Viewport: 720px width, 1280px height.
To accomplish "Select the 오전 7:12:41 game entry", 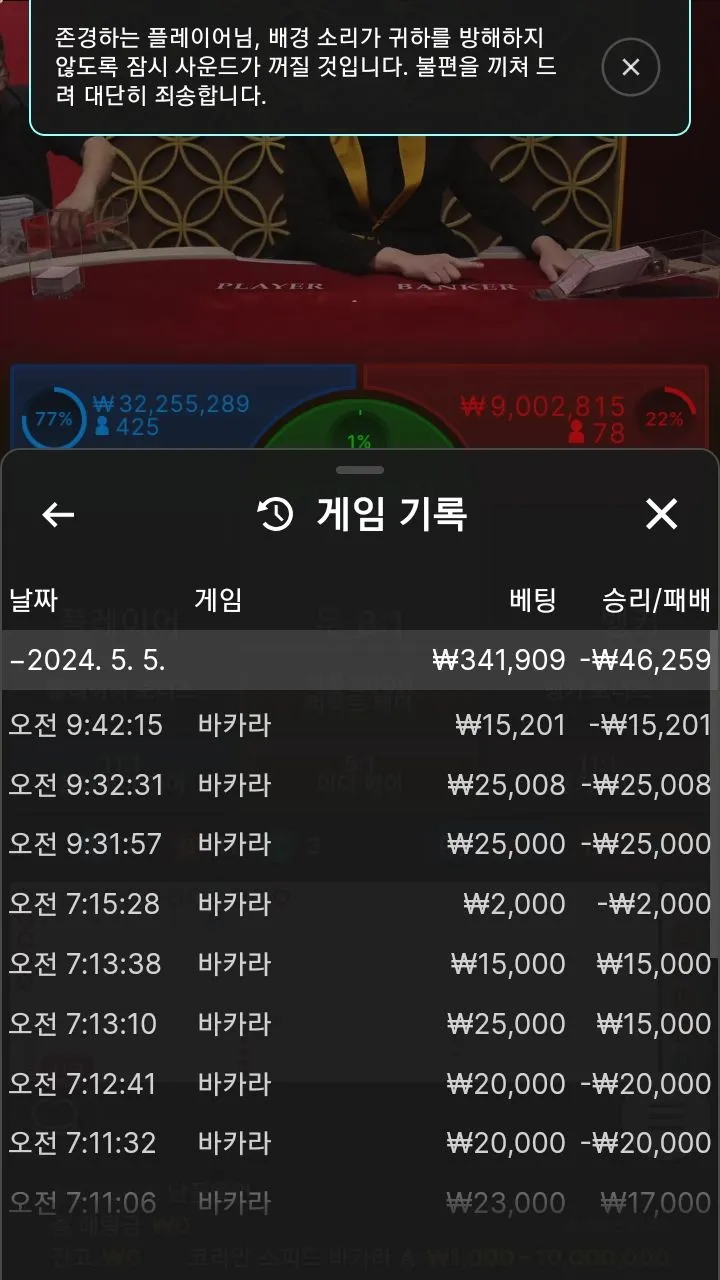I will pos(360,1084).
